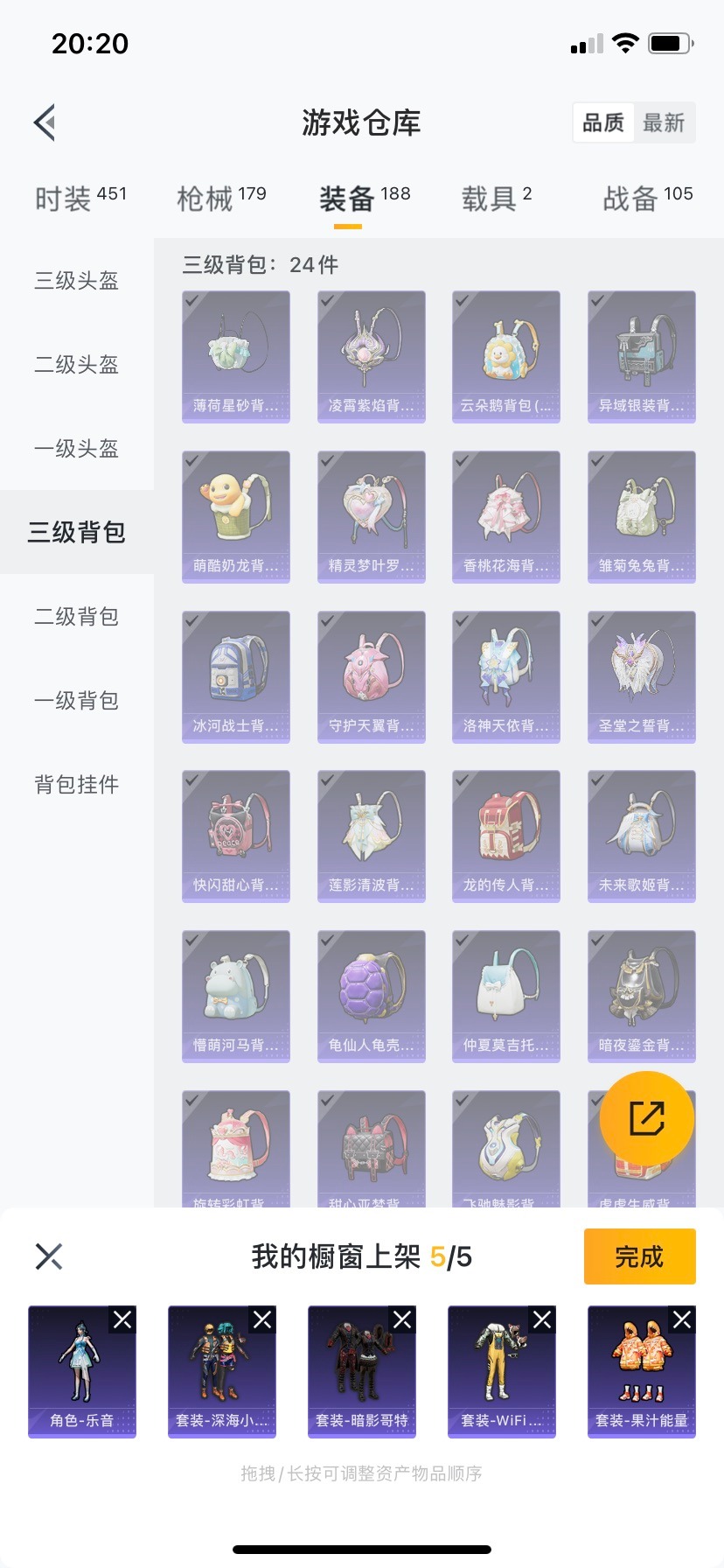
Task: Remove 角色-乐音 from the showcase
Action: [x=122, y=1319]
